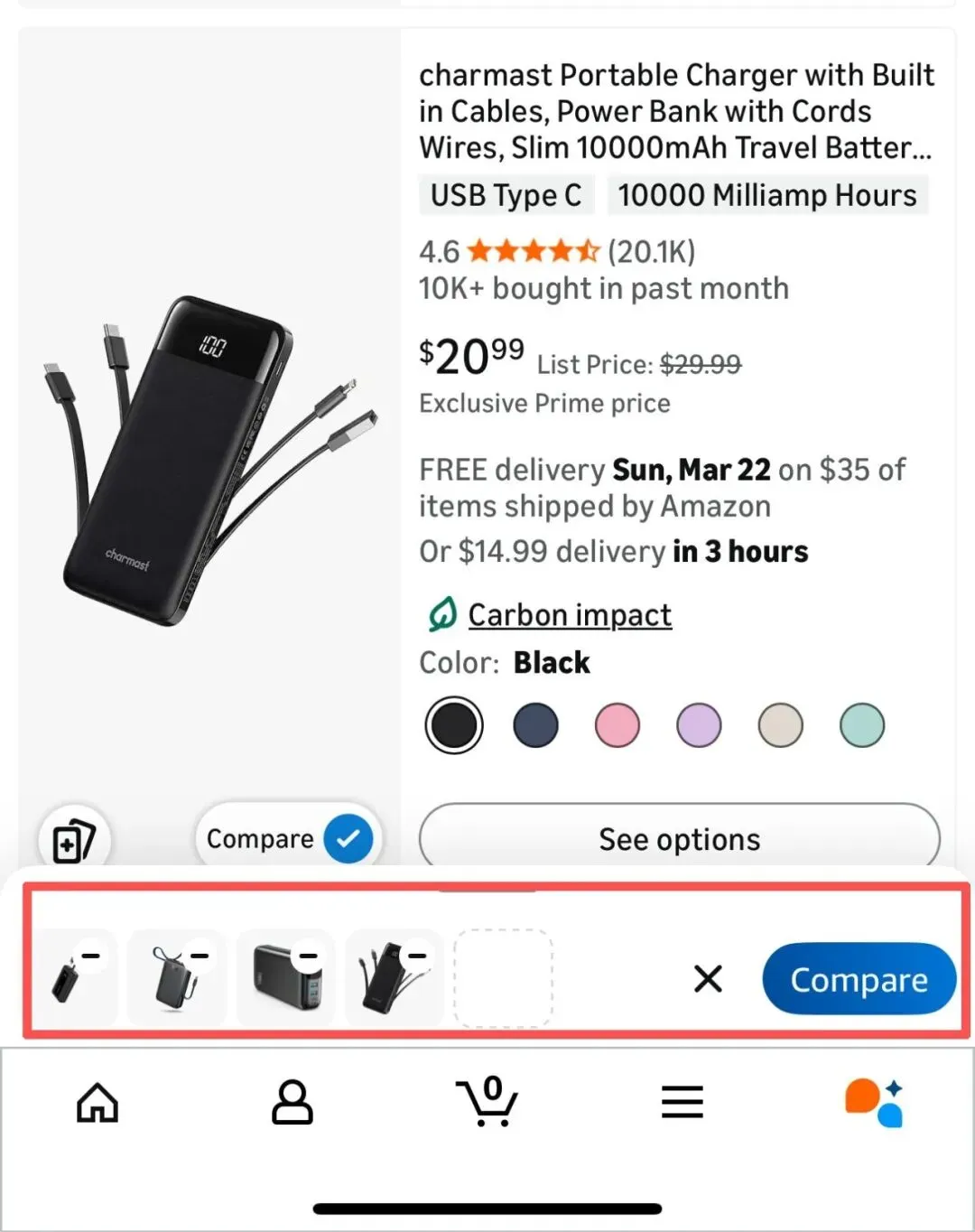Close the compare tray with the X
Screen dimensions: 975x1232
point(708,978)
